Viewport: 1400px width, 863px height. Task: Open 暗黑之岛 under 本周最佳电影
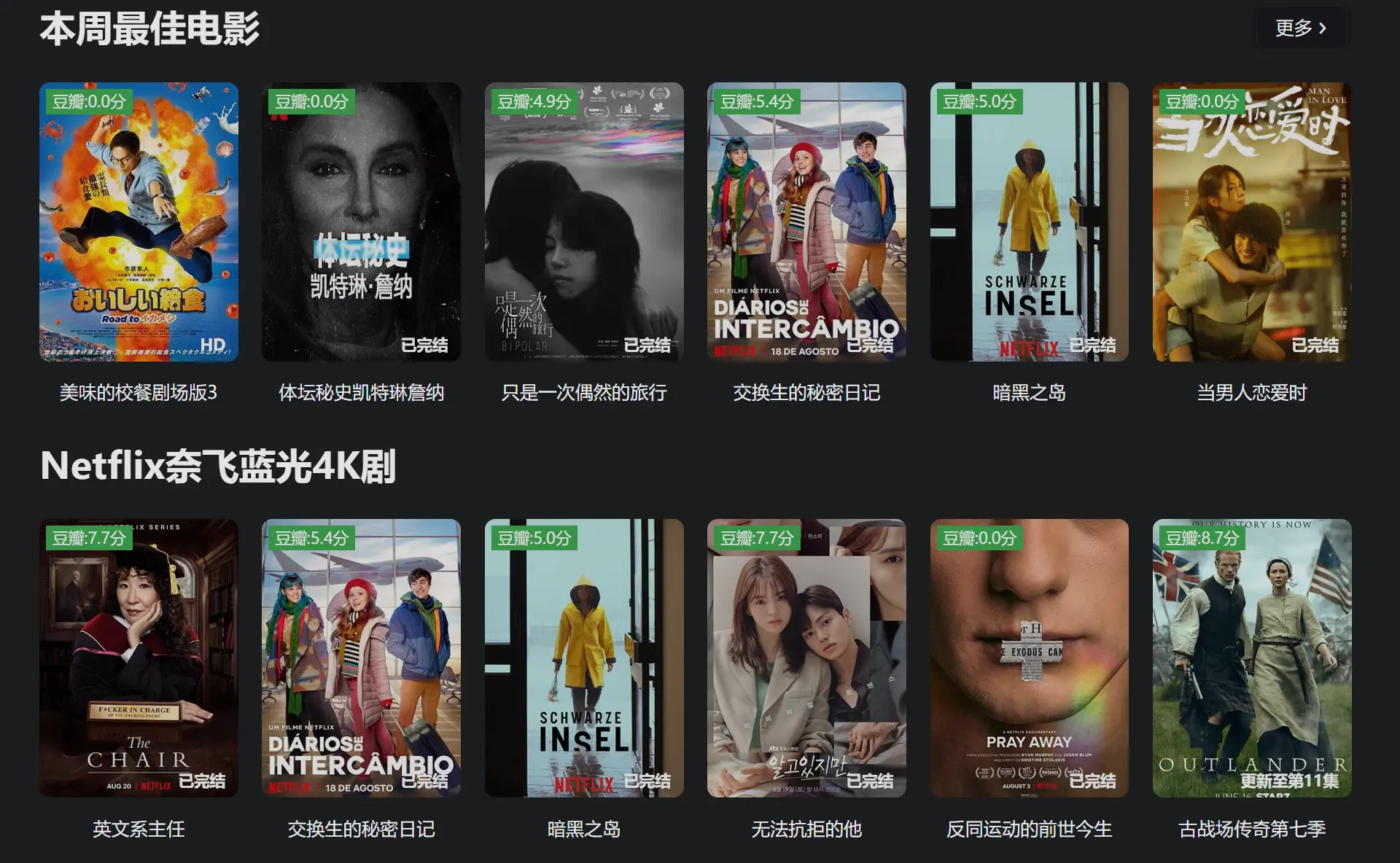coord(1029,222)
